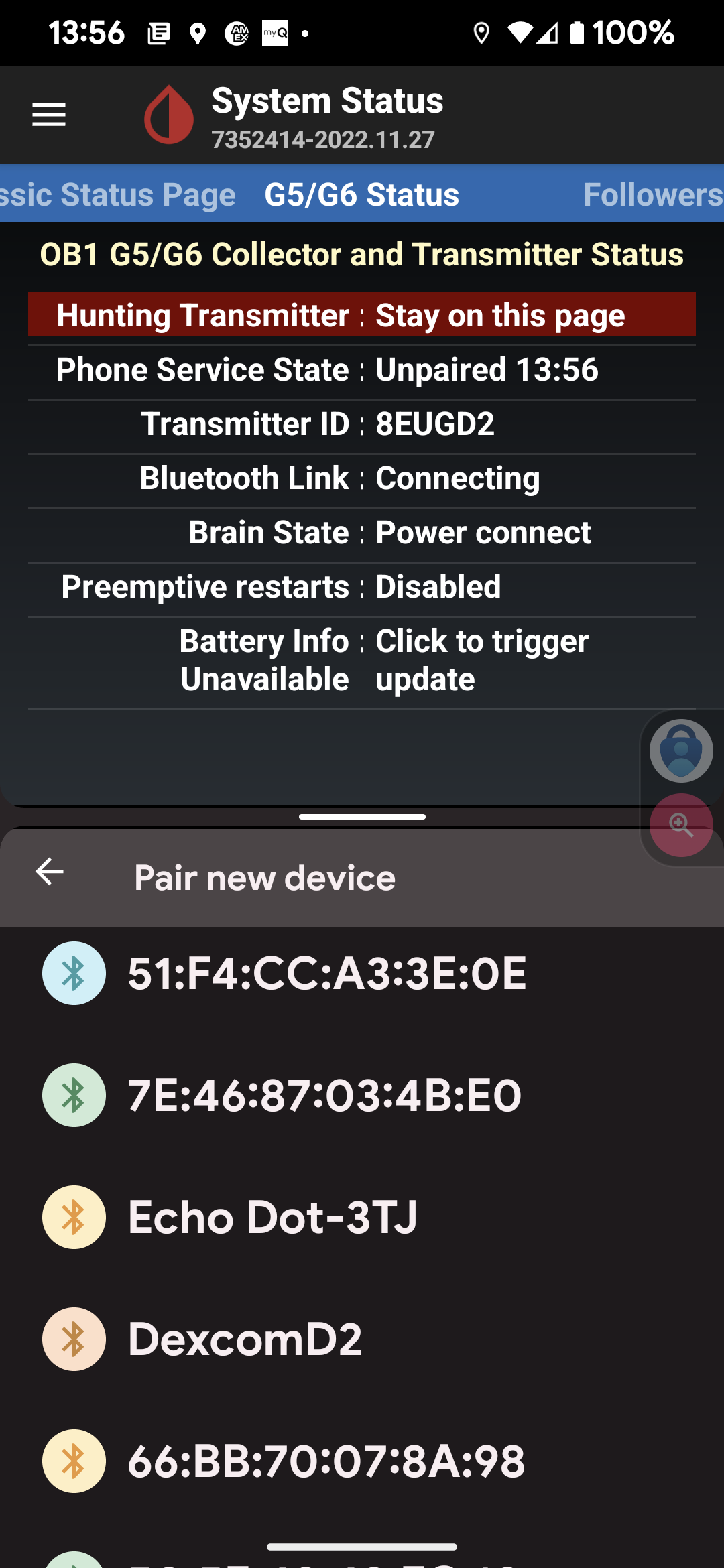724x1568 pixels.
Task: Switch to the Classic Status Page tab
Action: pyautogui.click(x=118, y=195)
